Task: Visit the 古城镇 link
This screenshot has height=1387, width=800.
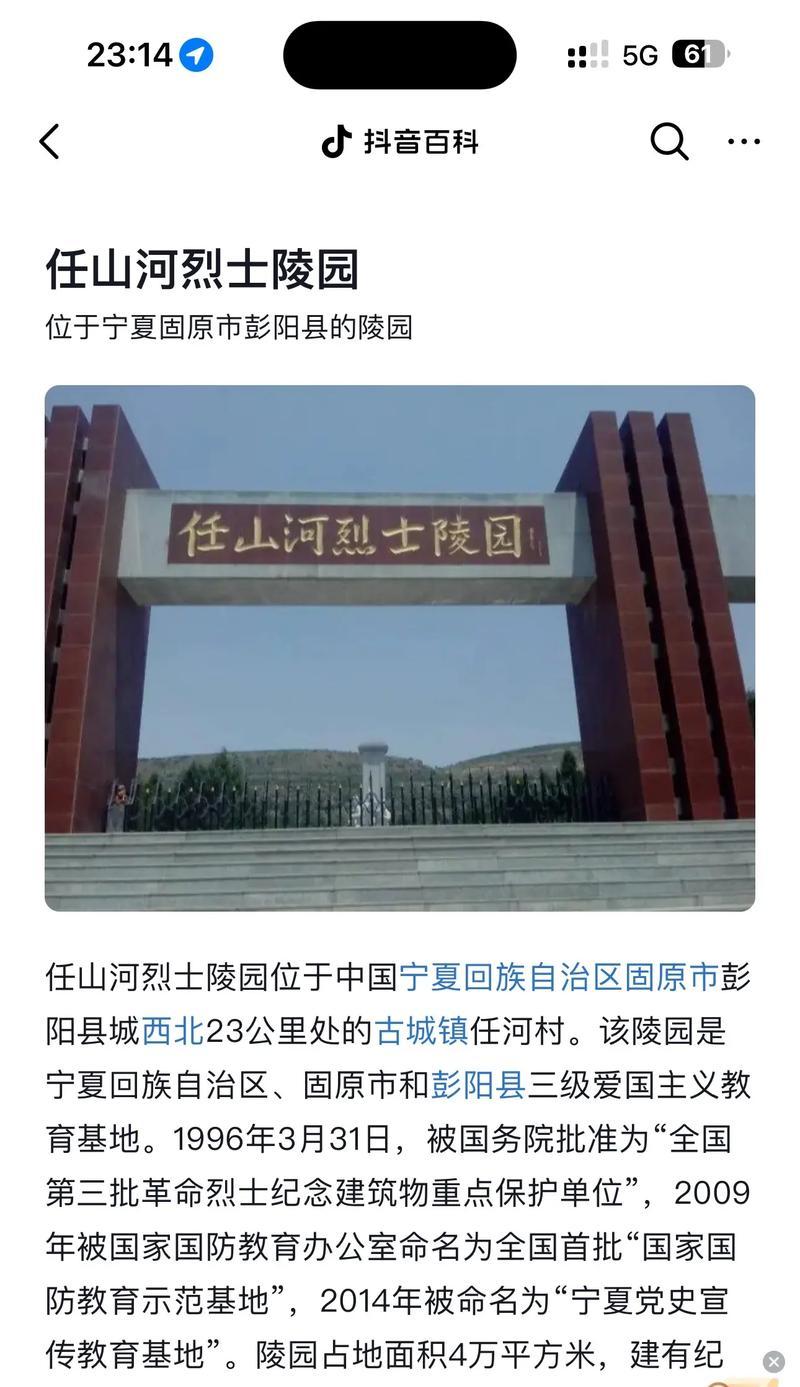Action: pyautogui.click(x=422, y=1031)
